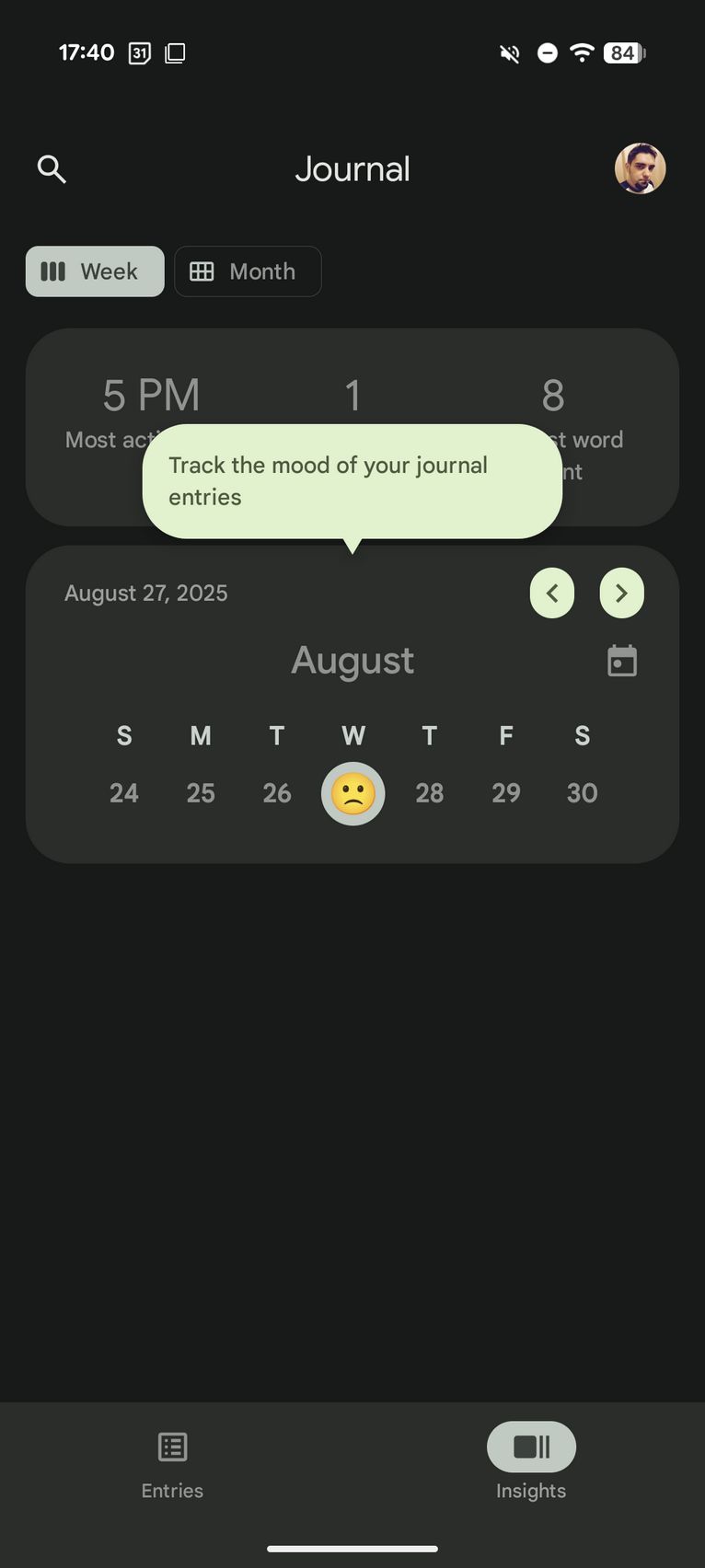Select the sad mood on Wednesday 27
This screenshot has width=705, height=1568.
(x=352, y=793)
